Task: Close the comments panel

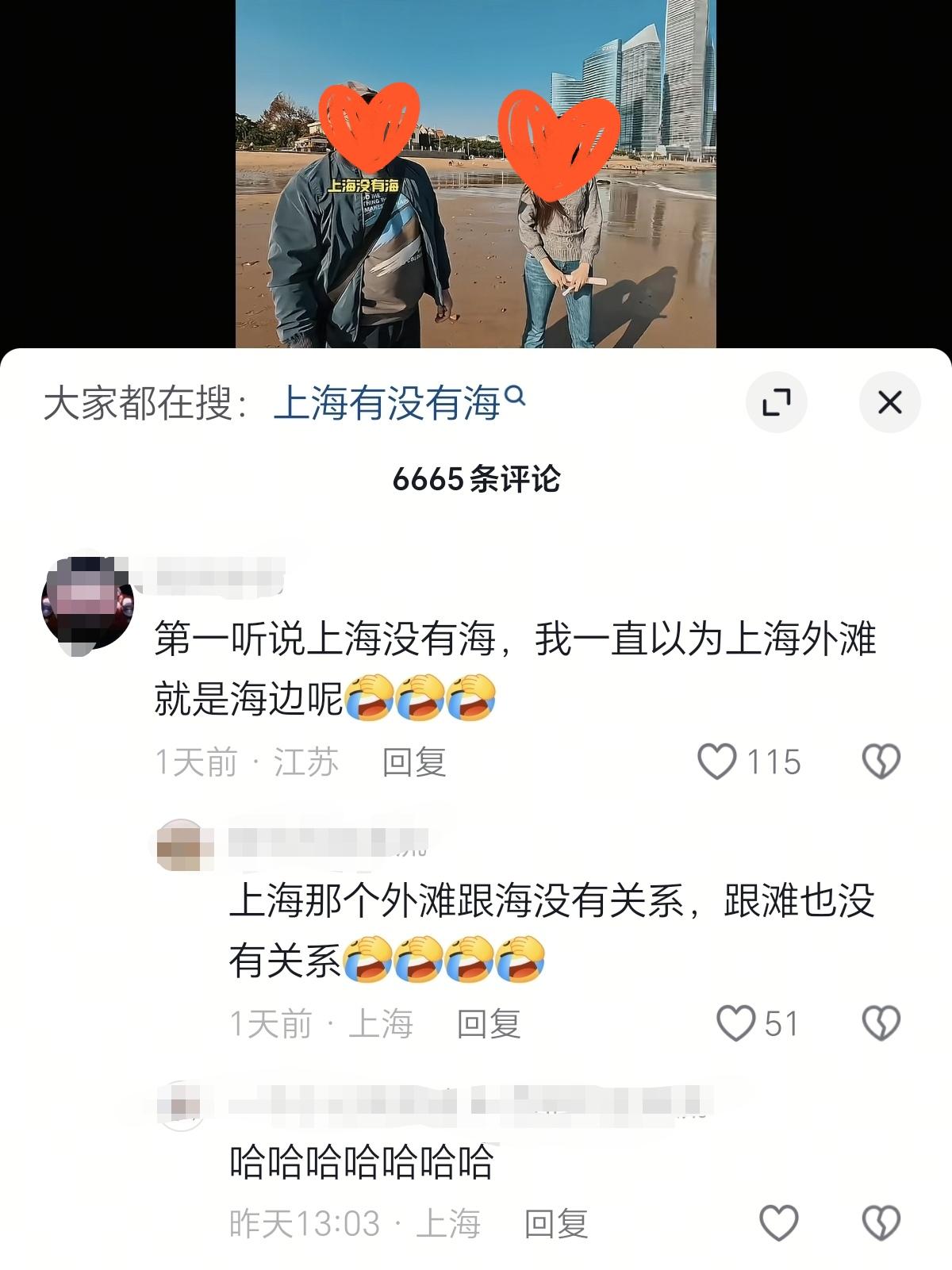Action: [889, 401]
